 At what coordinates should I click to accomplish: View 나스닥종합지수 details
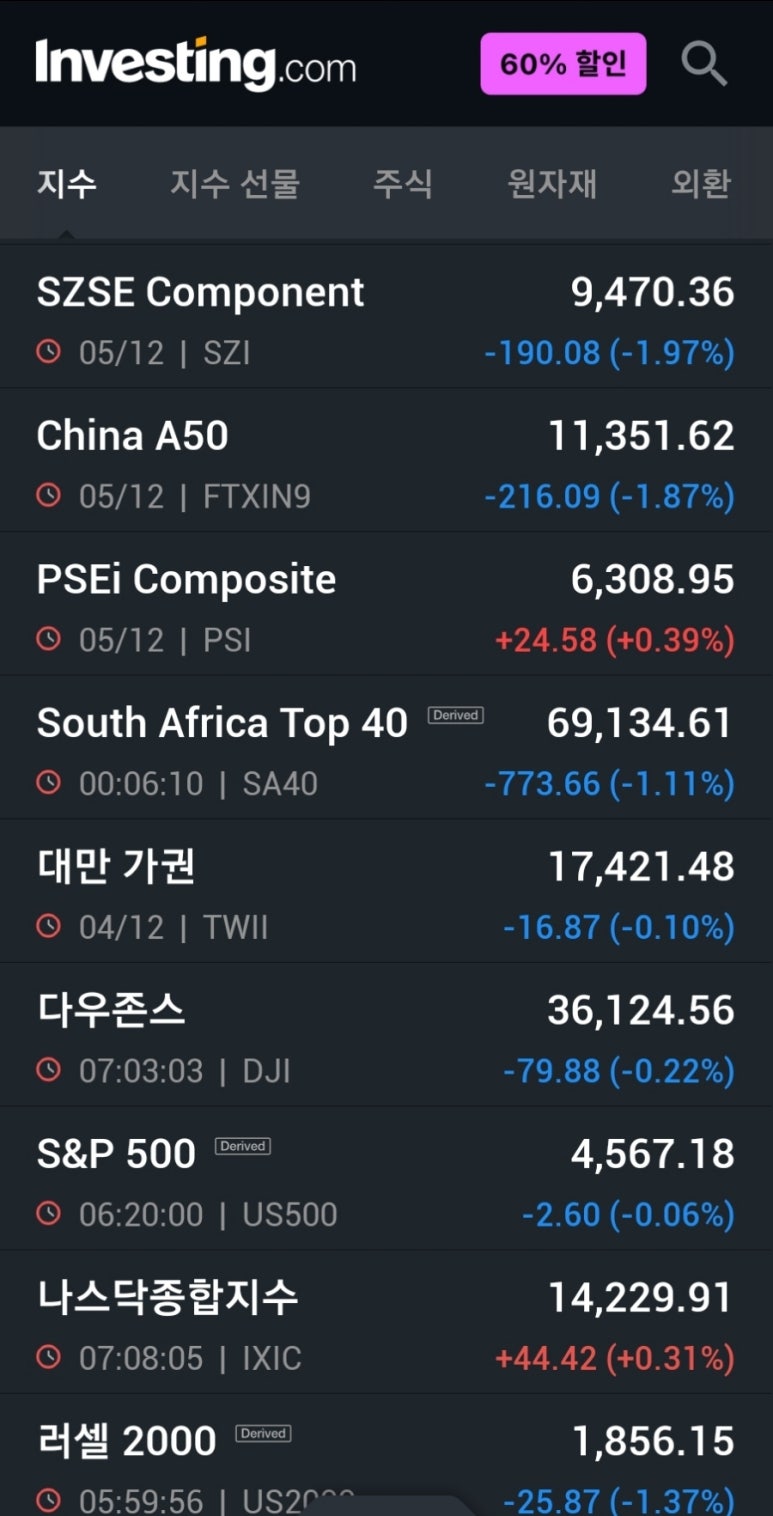[386, 1322]
